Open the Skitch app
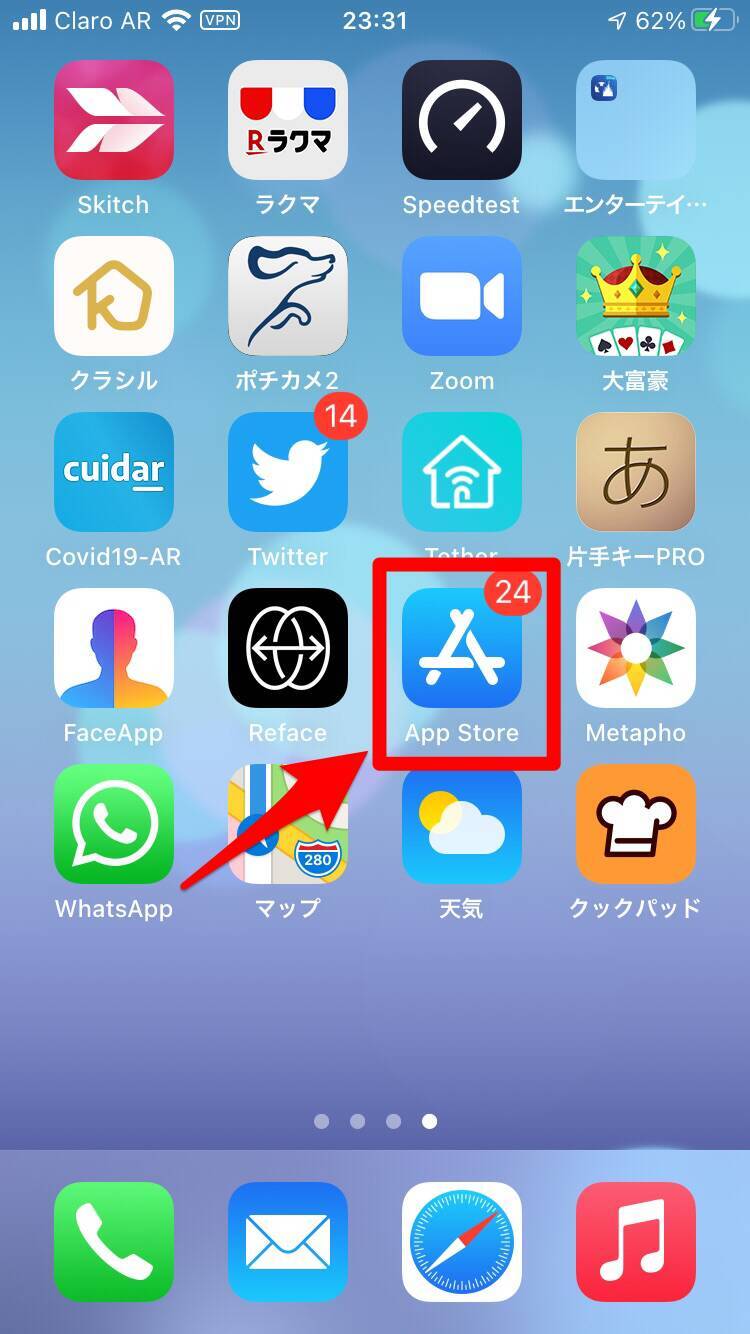This screenshot has height=1334, width=750. click(x=113, y=120)
